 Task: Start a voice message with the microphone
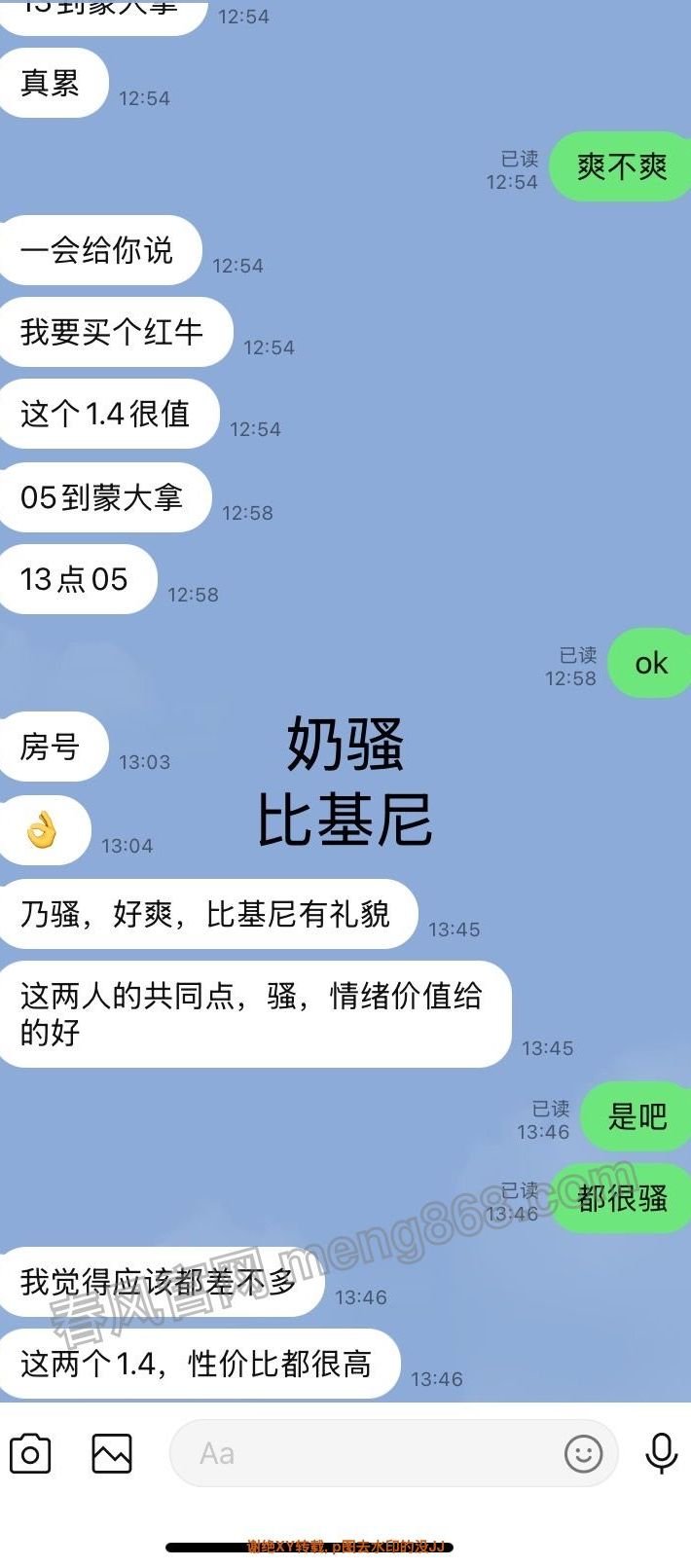[662, 1454]
